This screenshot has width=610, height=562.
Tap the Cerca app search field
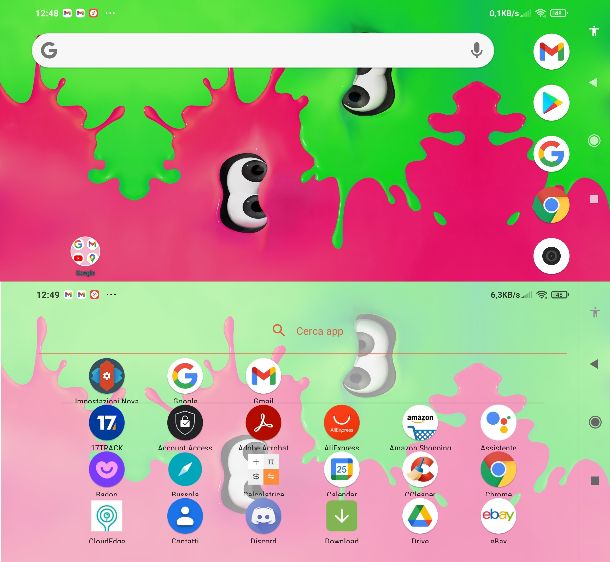click(x=318, y=330)
